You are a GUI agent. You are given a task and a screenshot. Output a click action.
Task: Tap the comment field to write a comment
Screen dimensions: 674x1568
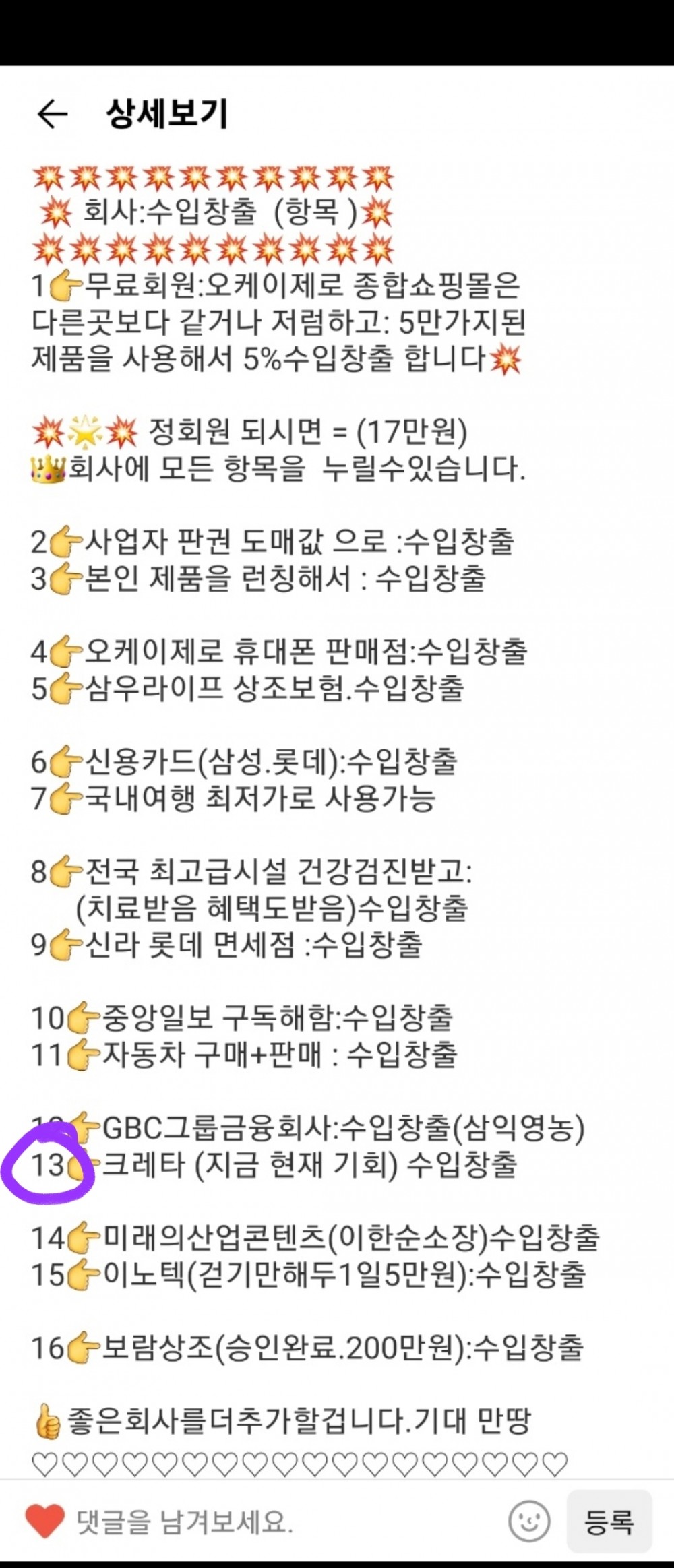click(270, 1522)
